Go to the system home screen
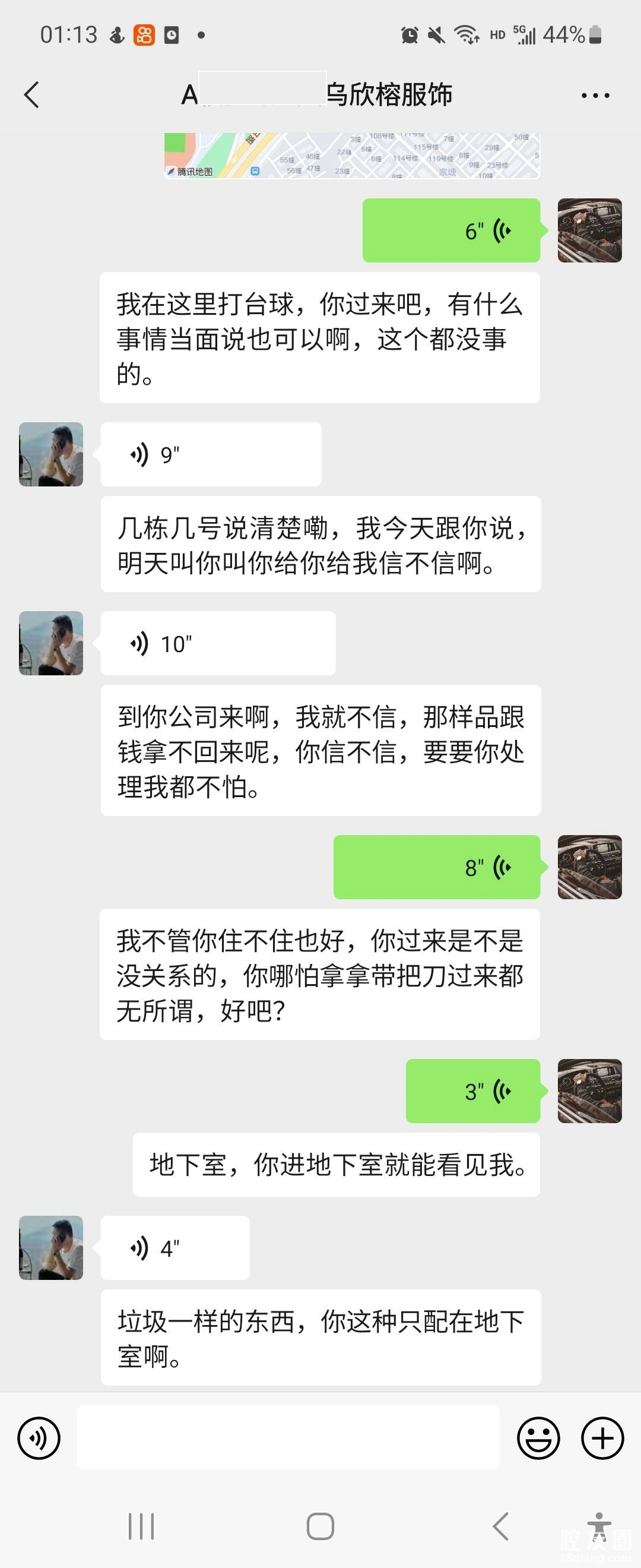Viewport: 641px width, 1568px height. (x=320, y=1527)
